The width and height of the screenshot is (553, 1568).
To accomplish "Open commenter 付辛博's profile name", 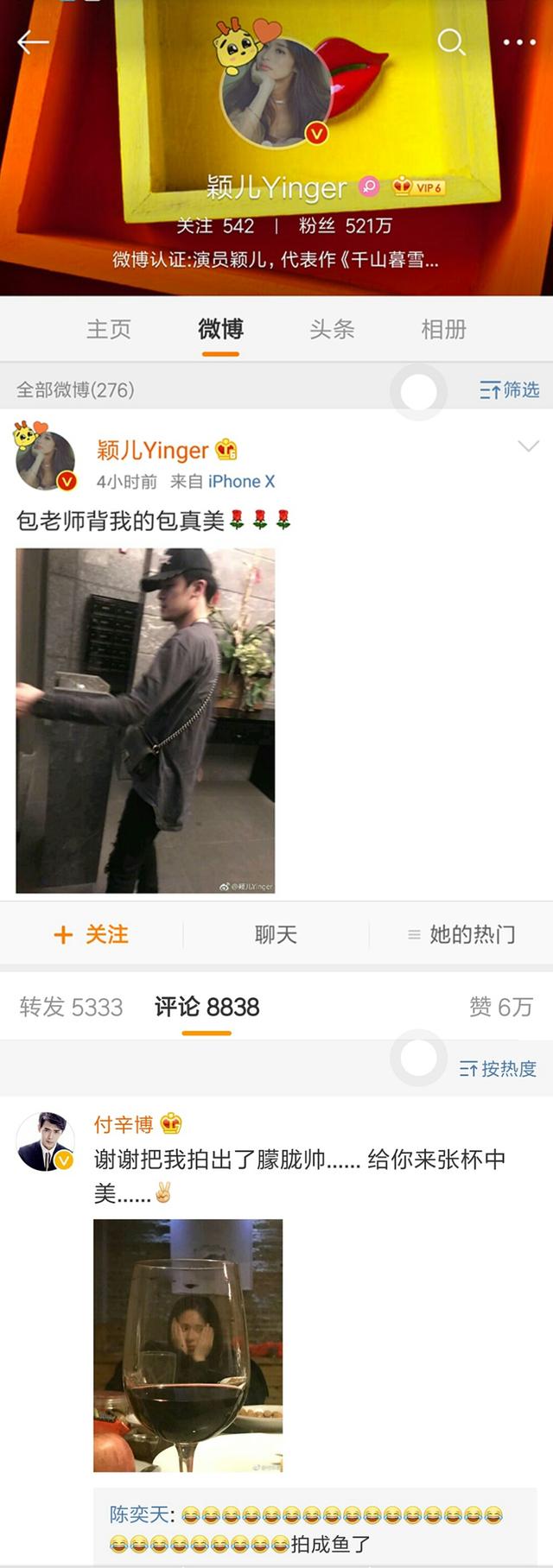I will click(x=124, y=1124).
